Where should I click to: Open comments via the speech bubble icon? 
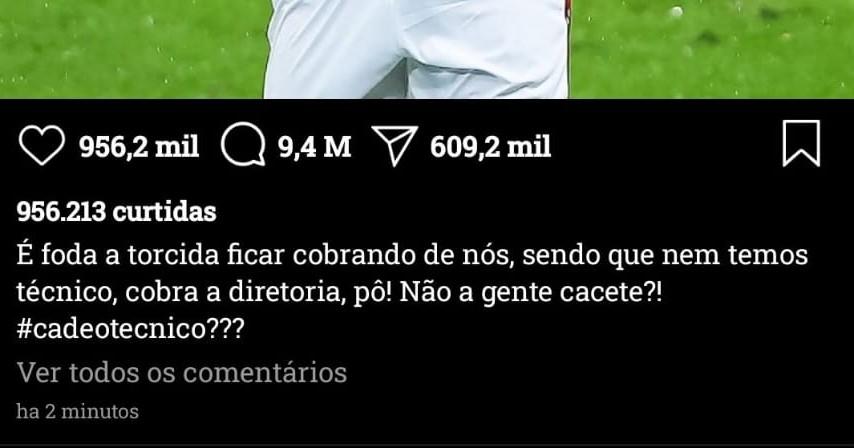point(242,147)
